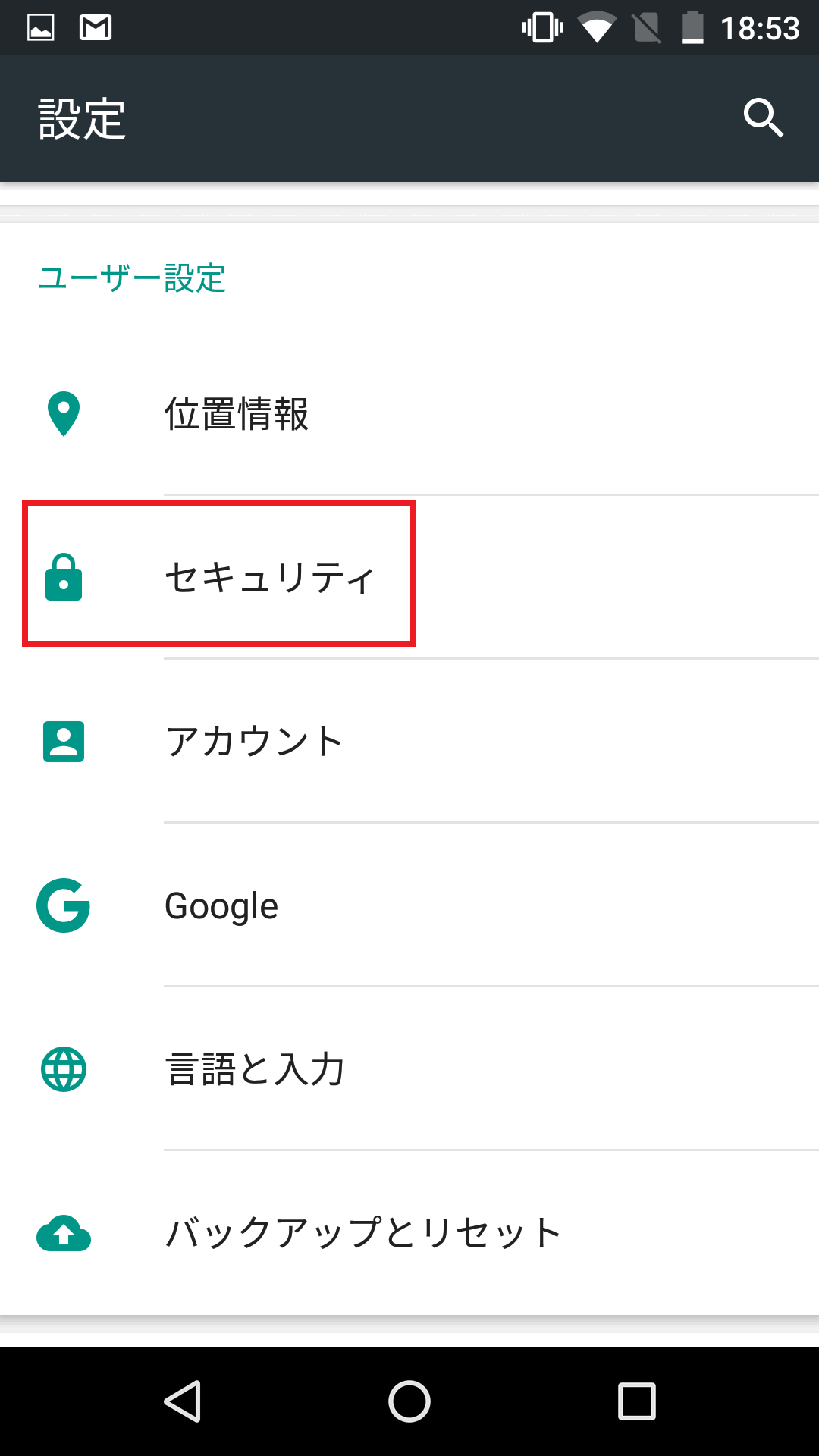This screenshot has width=819, height=1456.
Task: Open 言語と入力 language and input
Action: [x=409, y=1068]
